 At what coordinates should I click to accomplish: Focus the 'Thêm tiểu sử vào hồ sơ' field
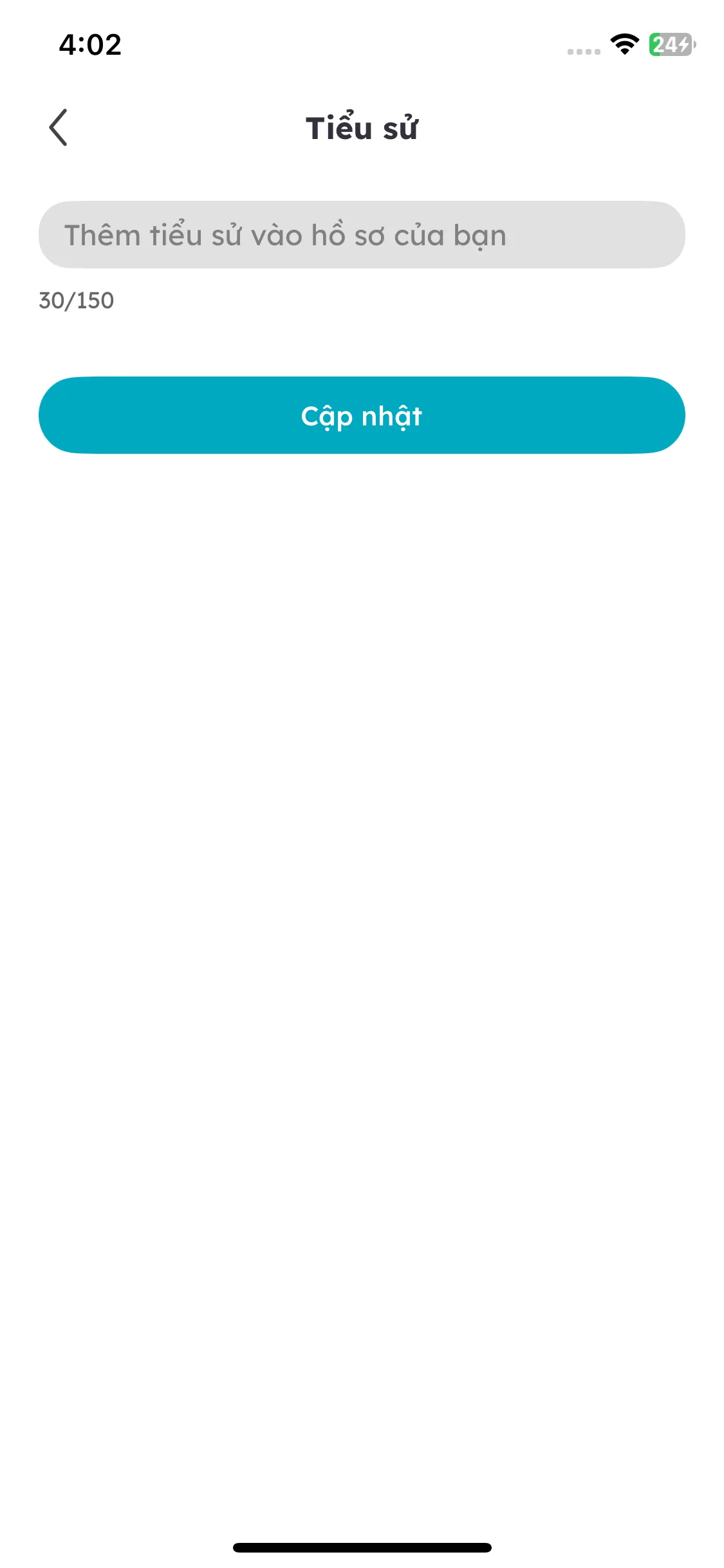pos(362,235)
